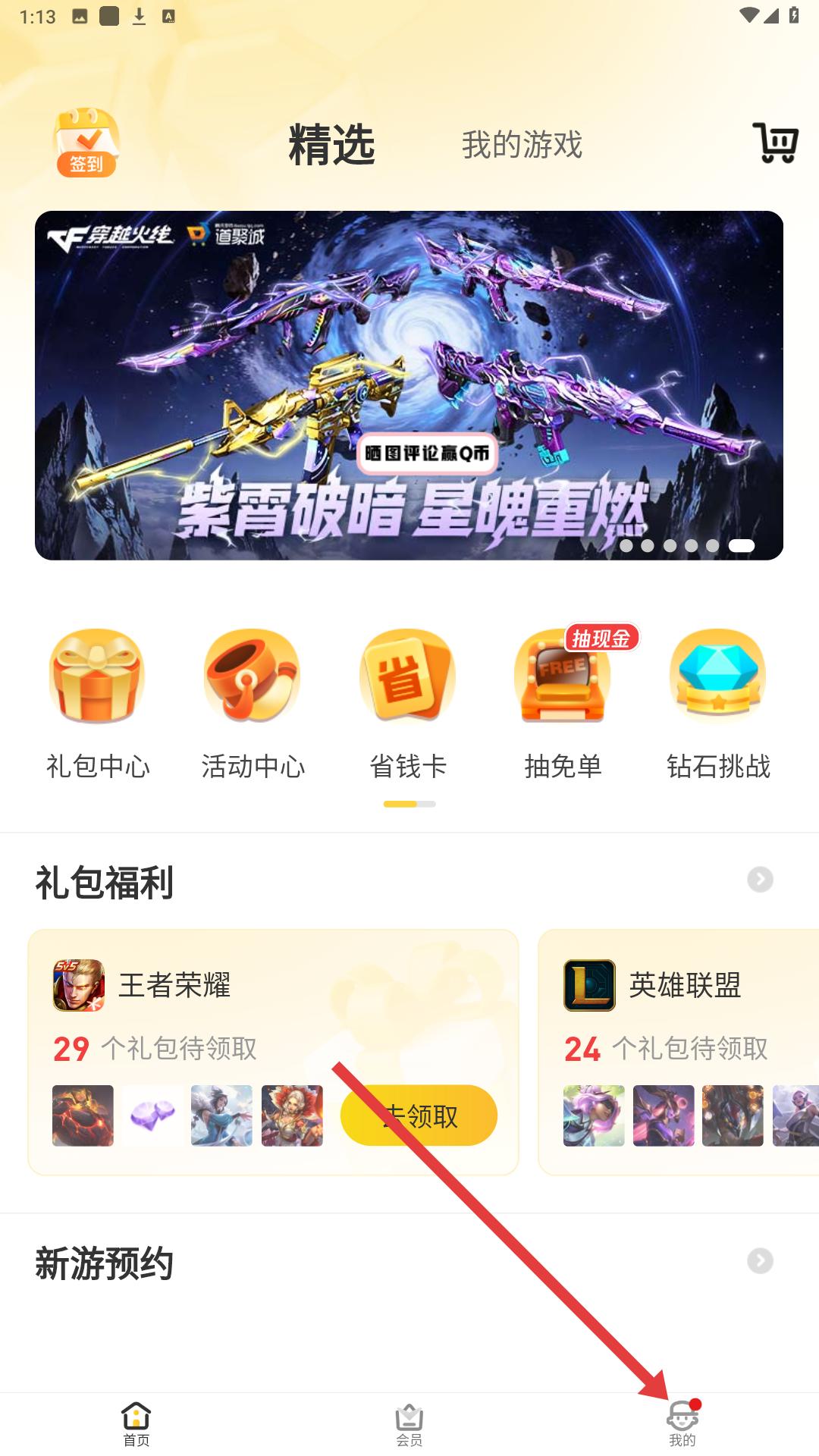819x1456 pixels.
Task: Go to the 首页 home tab
Action: [136, 1424]
